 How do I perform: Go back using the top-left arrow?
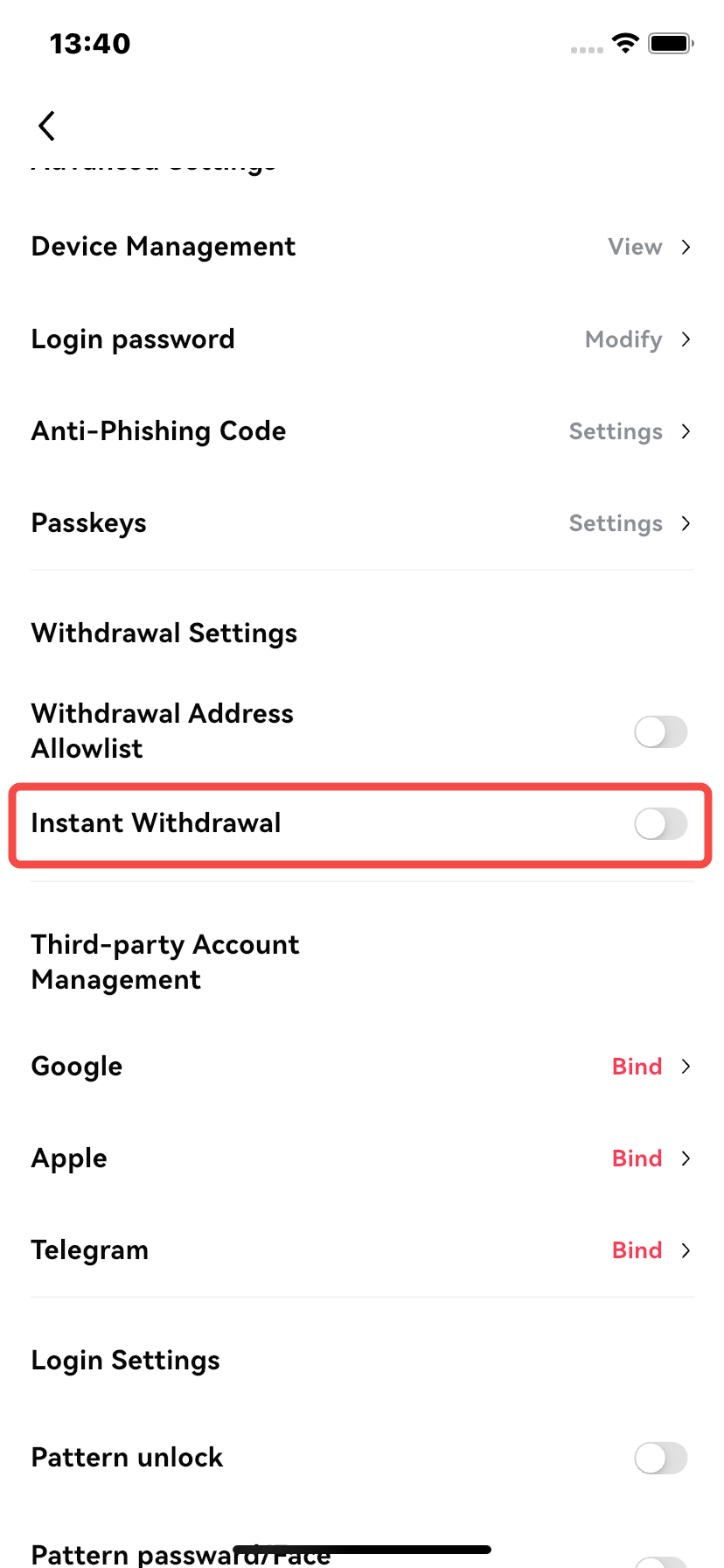coord(47,126)
